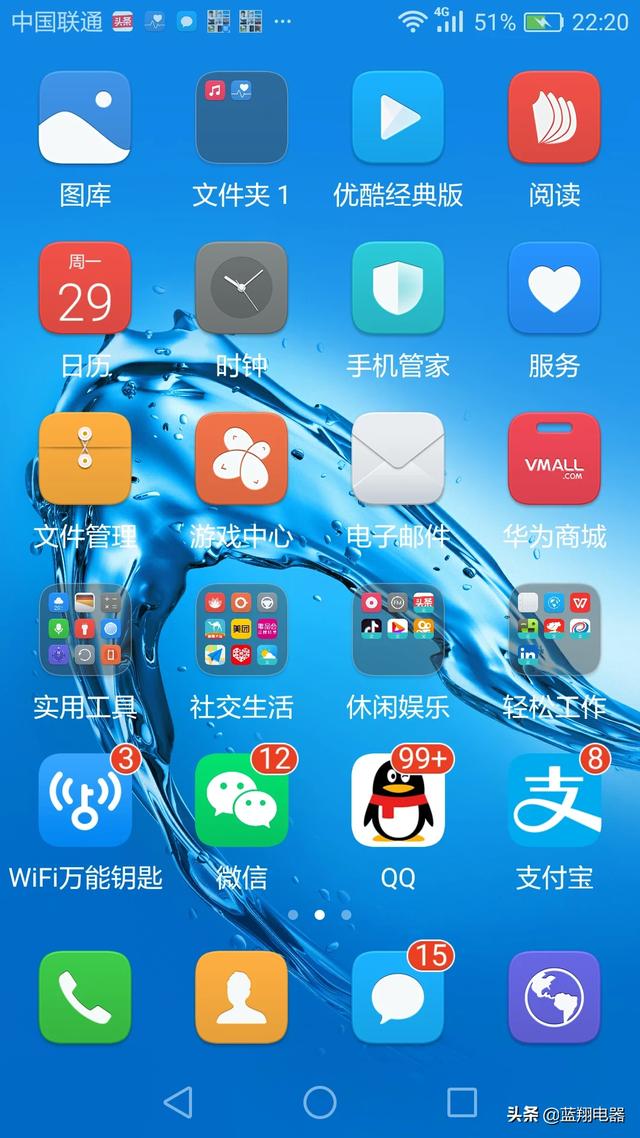This screenshot has height=1138, width=640.
Task: Open 游戏中心 game center
Action: (241, 459)
